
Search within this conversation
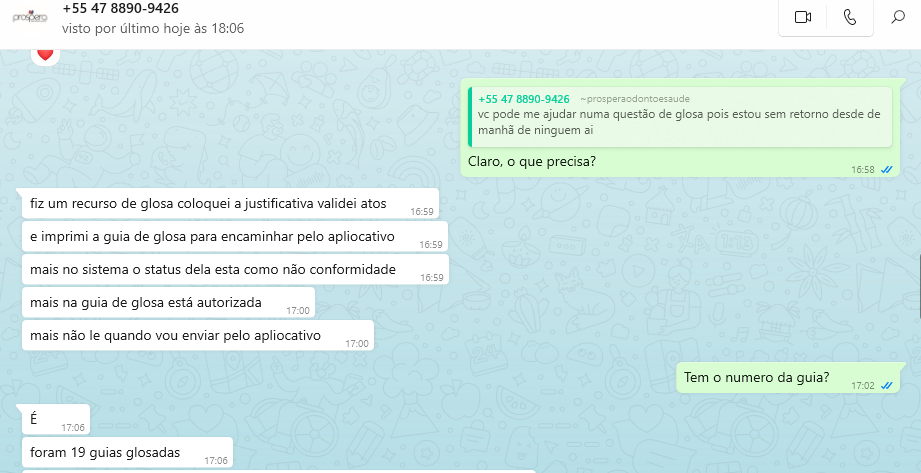click(898, 17)
